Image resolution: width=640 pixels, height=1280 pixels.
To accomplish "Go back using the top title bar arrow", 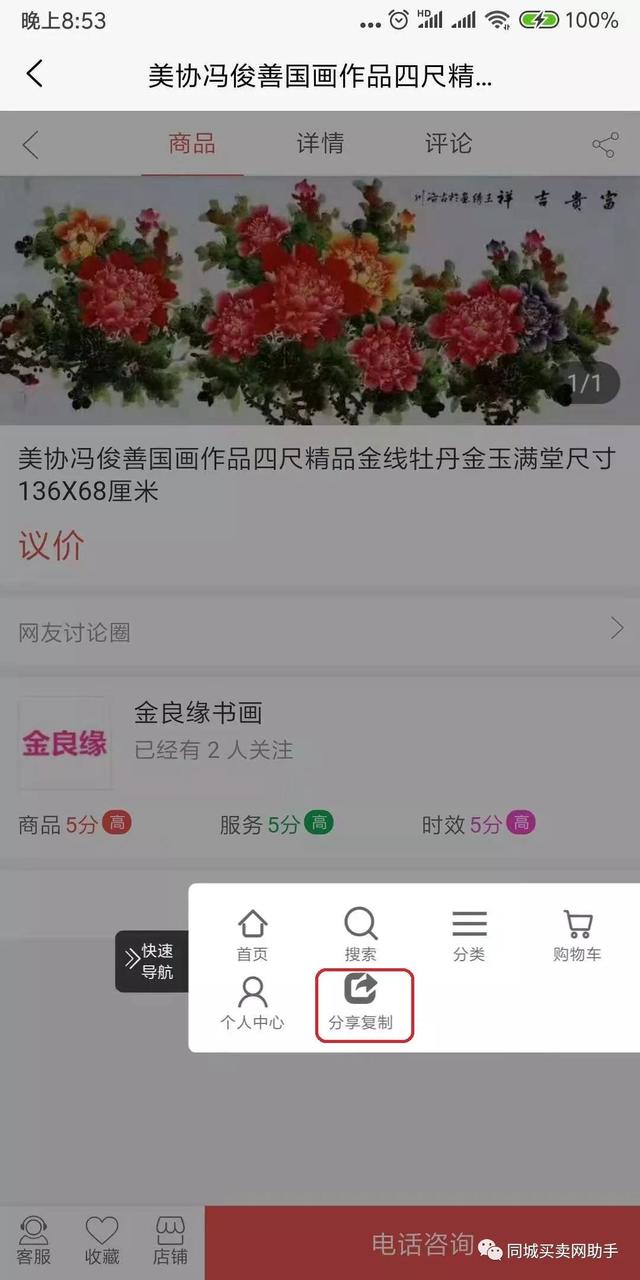I will (x=35, y=74).
